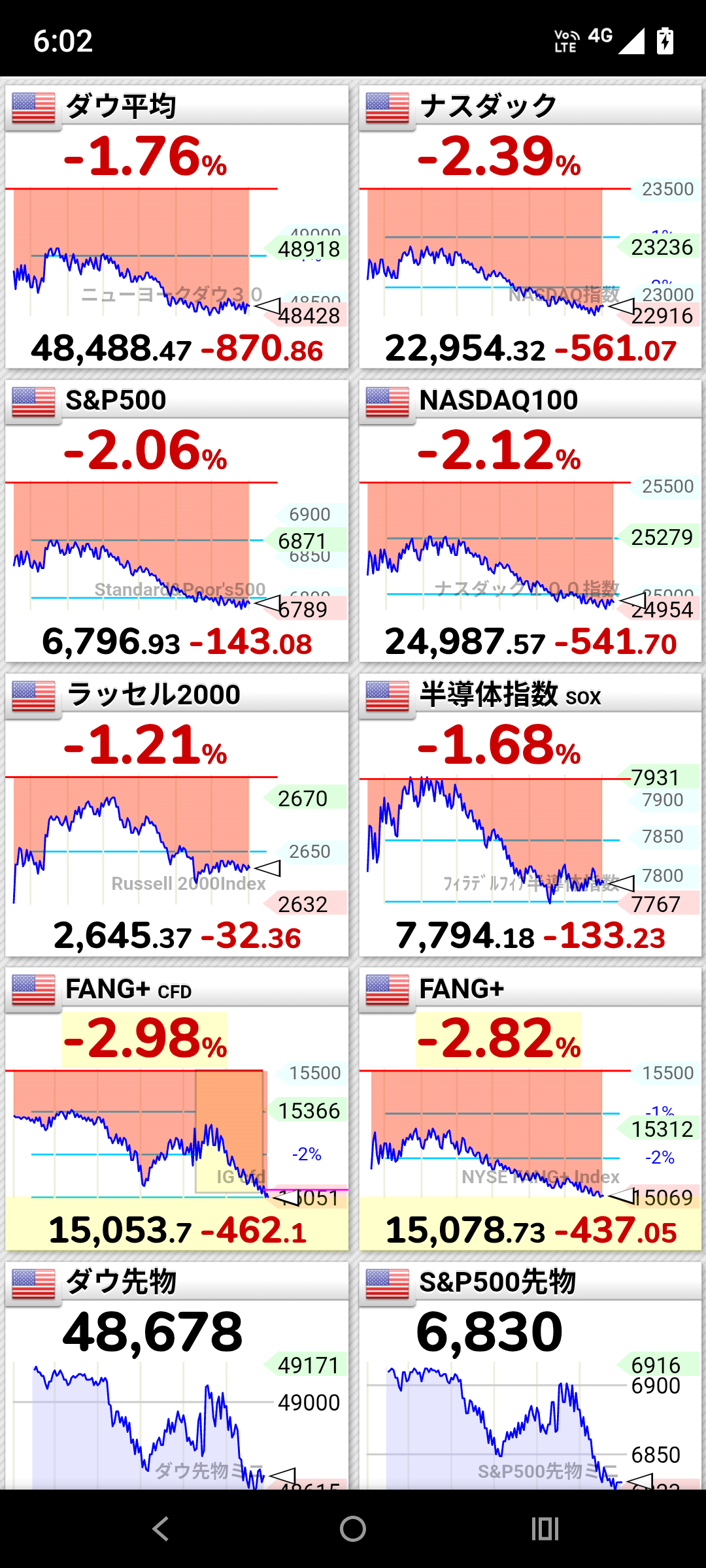Open the ラッセル2000 card
This screenshot has width=706, height=1568.
[176, 815]
